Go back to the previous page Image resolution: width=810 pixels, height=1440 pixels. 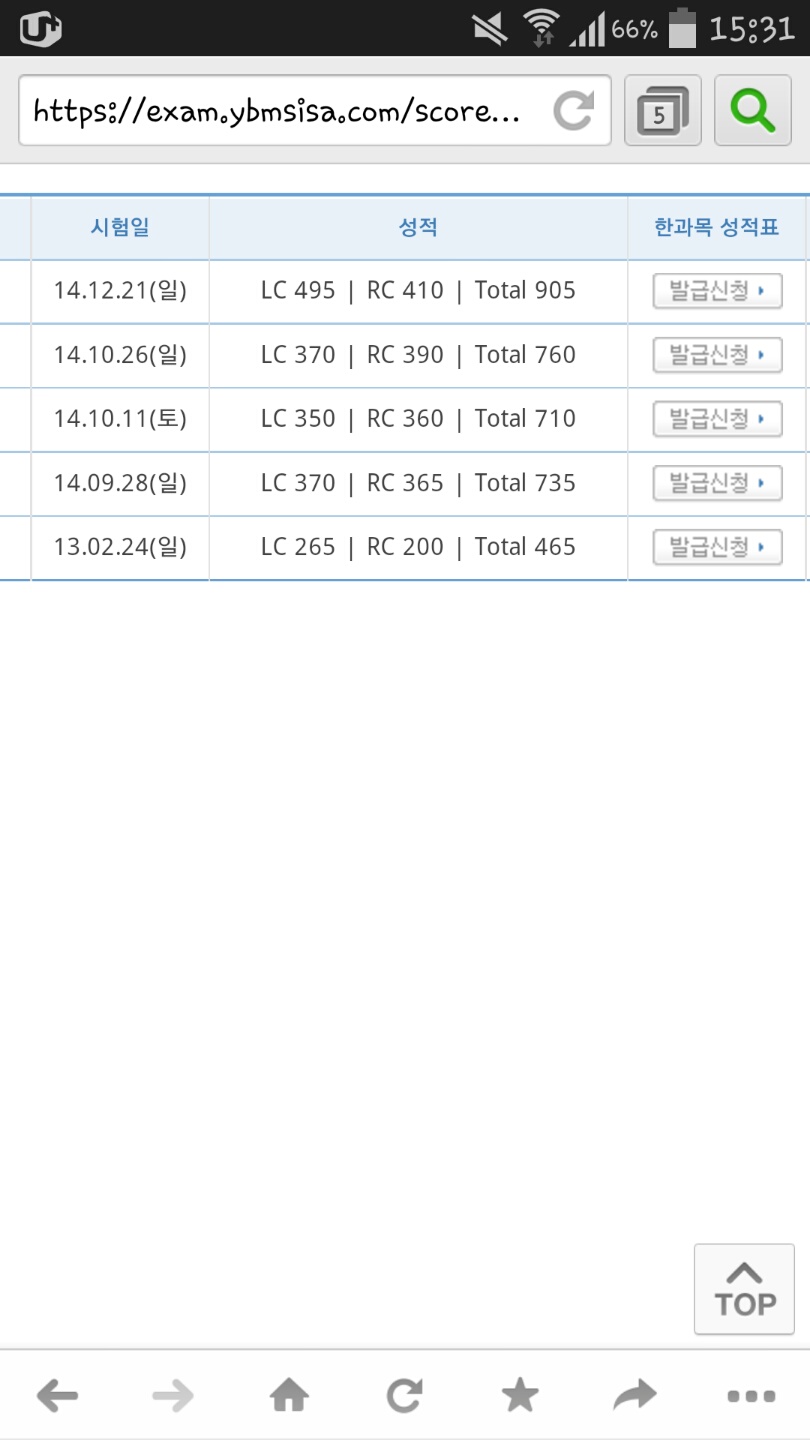57,1395
